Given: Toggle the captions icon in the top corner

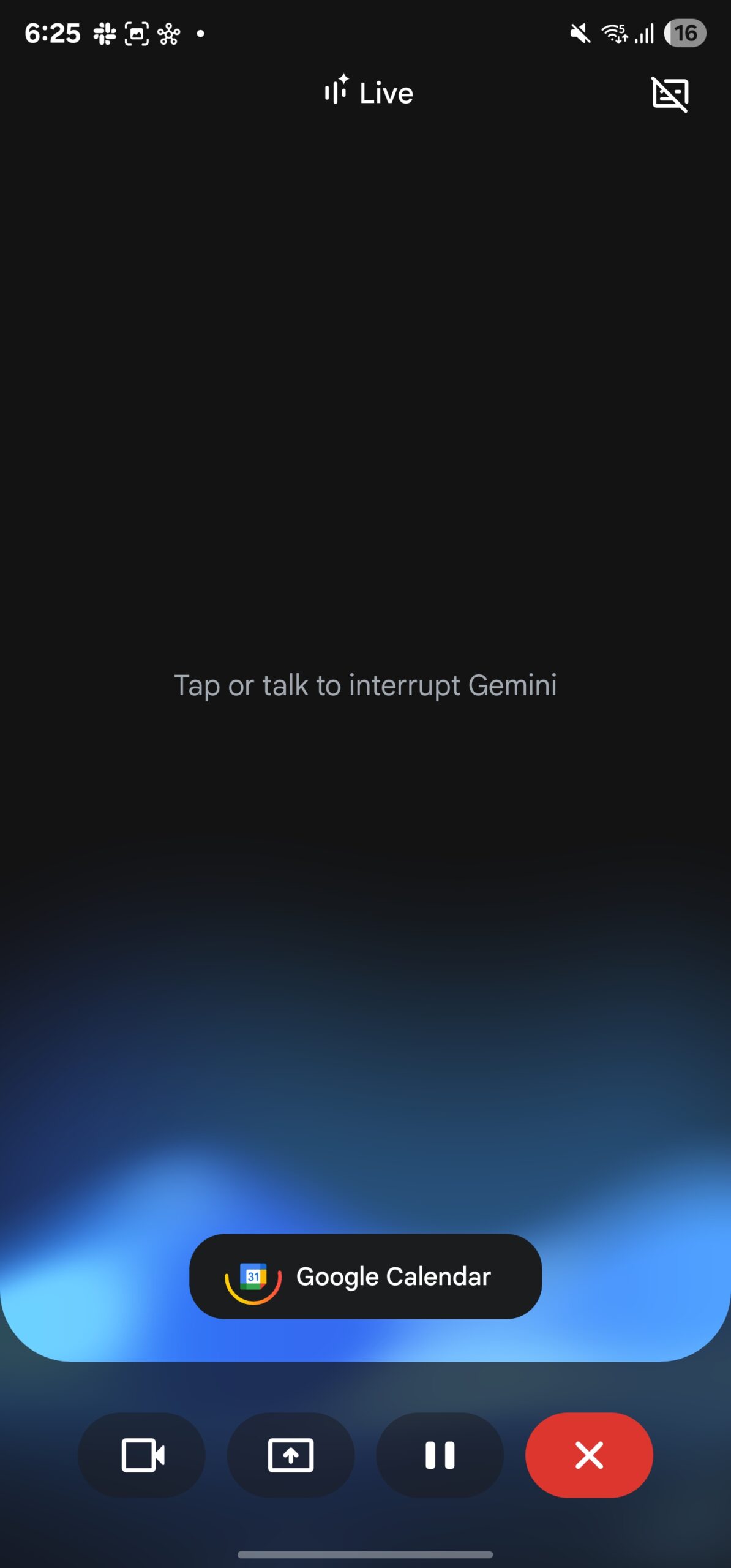Looking at the screenshot, I should click(670, 94).
